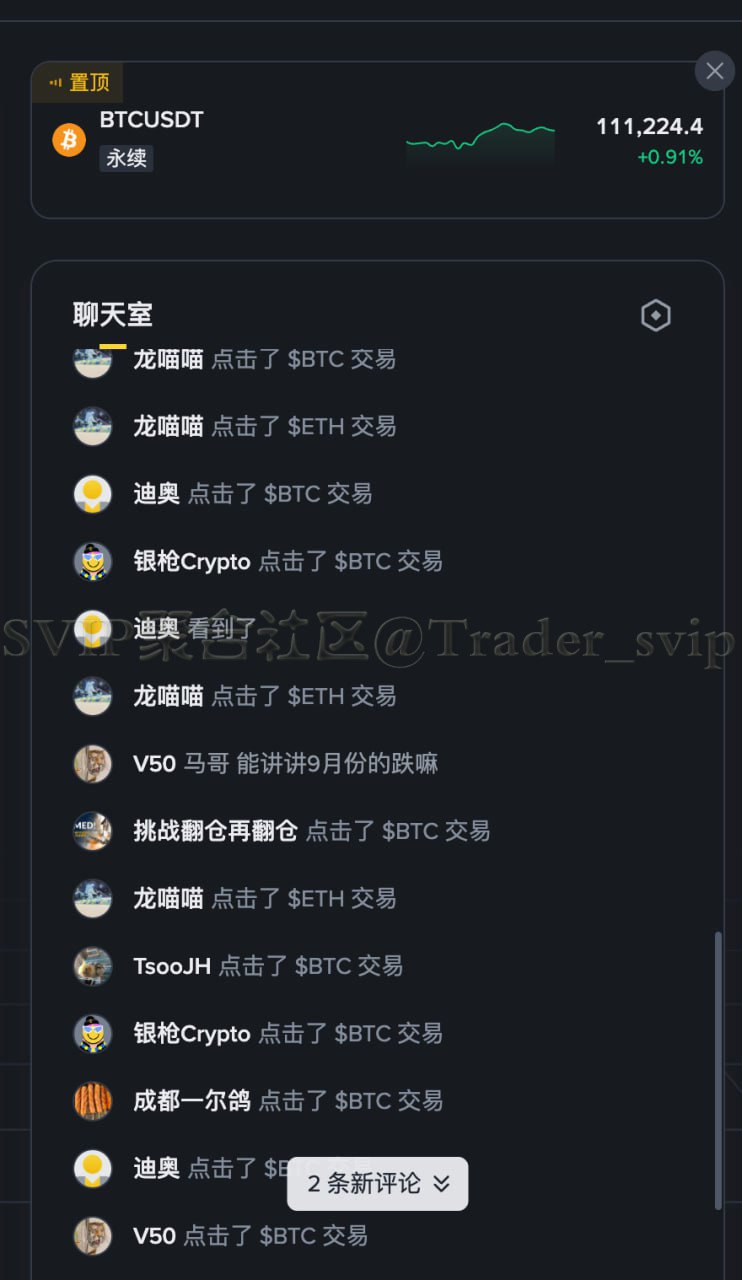Jump to 2 new comments
The height and width of the screenshot is (1280, 742).
[x=377, y=1184]
